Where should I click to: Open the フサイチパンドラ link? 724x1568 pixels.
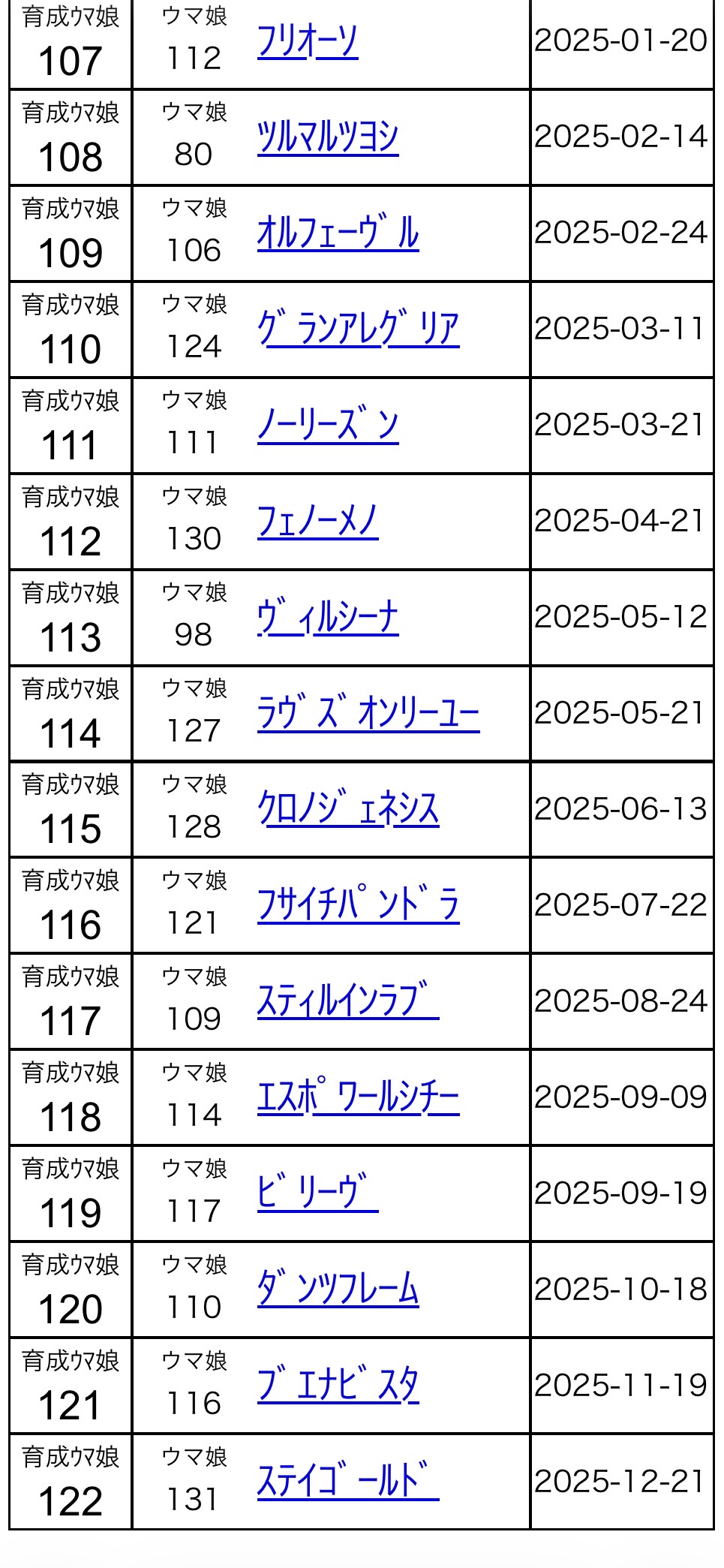(358, 906)
